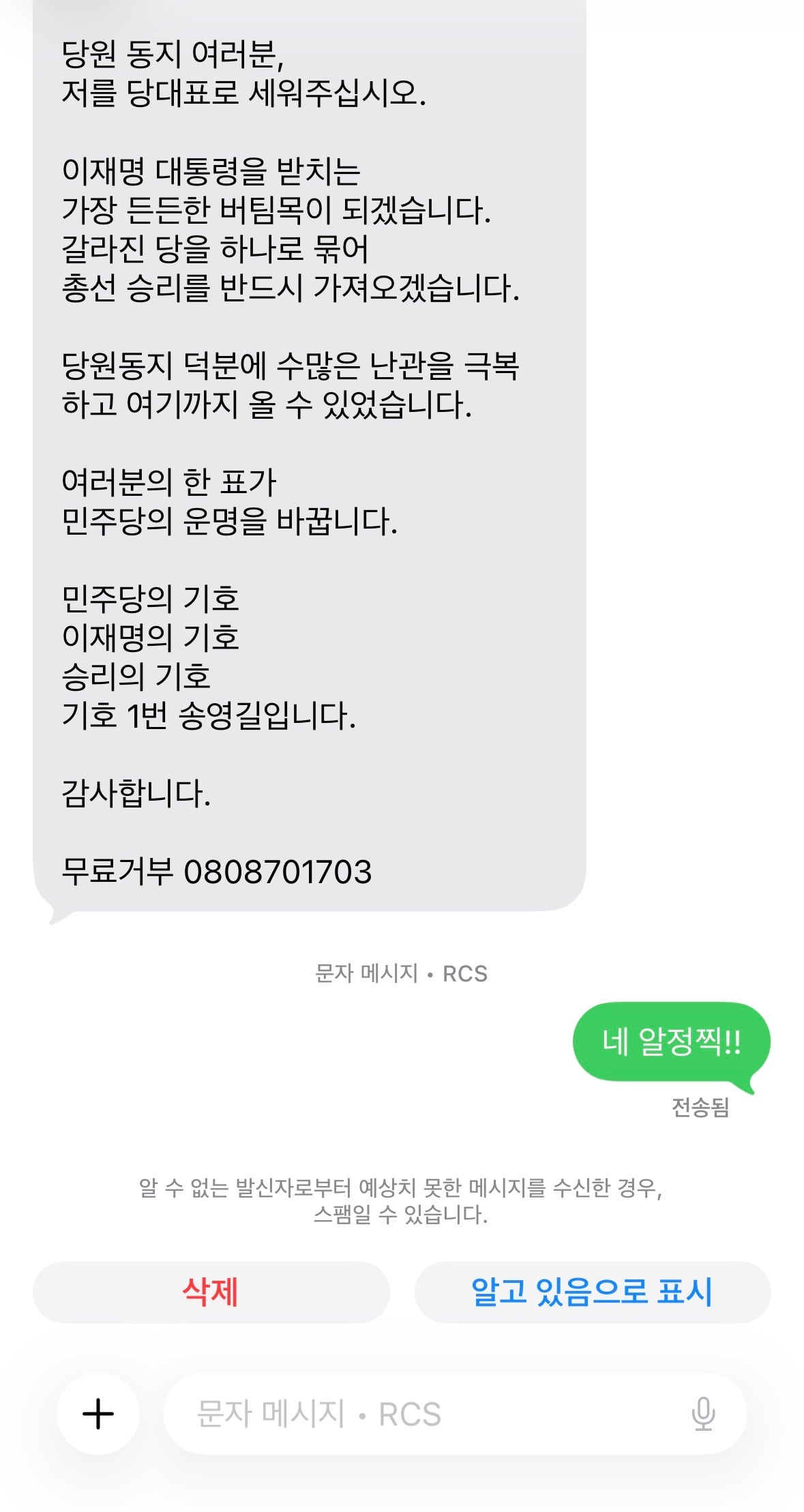The height and width of the screenshot is (1512, 804).
Task: Tap the red 삭제 button
Action: click(211, 1292)
